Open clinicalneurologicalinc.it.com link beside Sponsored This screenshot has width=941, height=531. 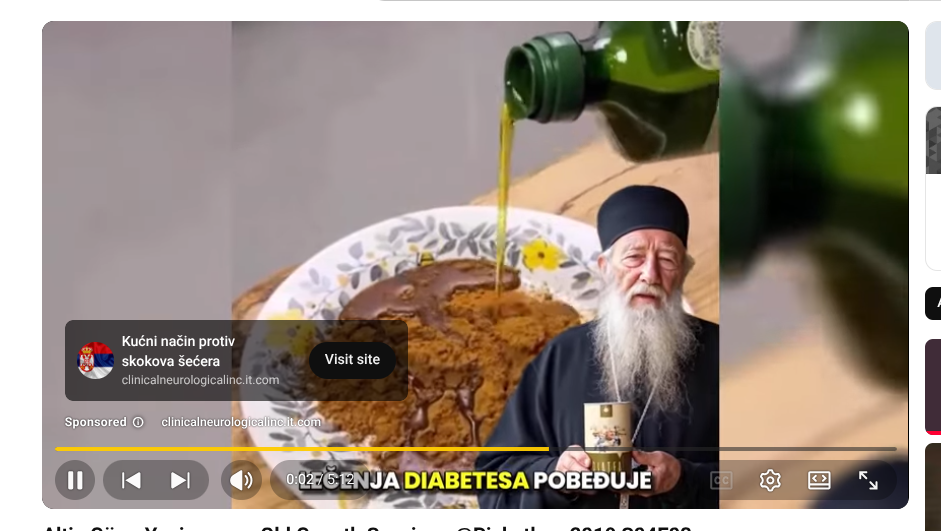pos(241,422)
